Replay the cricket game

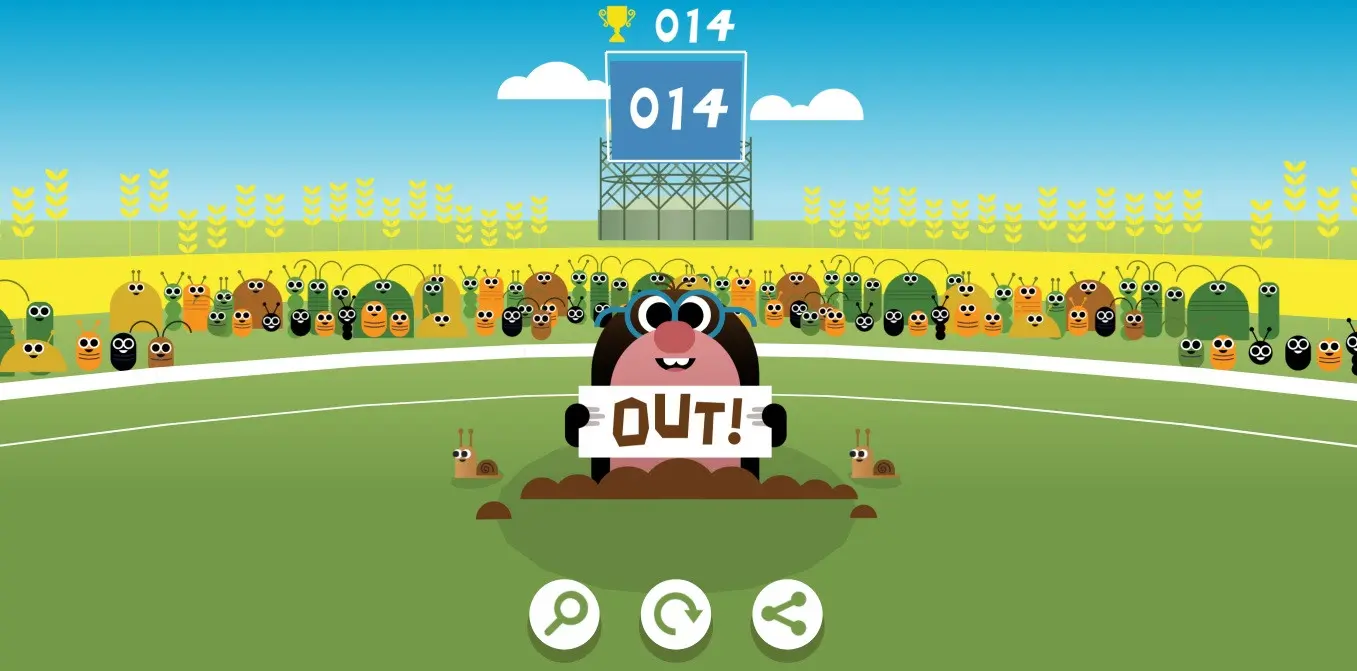(676, 614)
